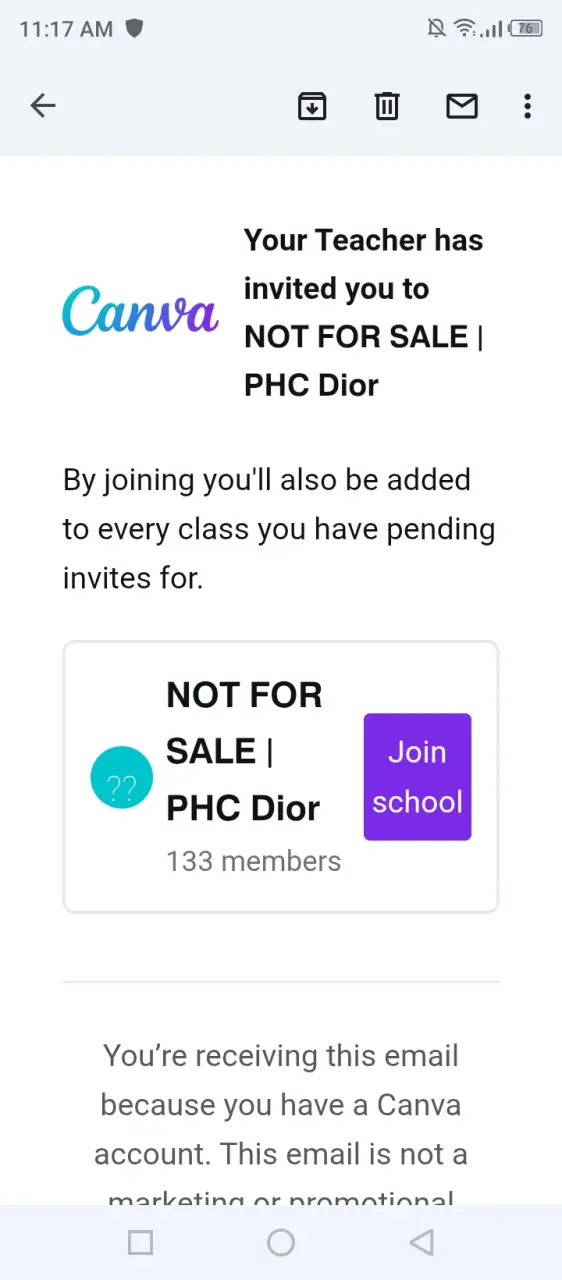Archive this email
Viewport: 562px width, 1280px height.
[313, 105]
